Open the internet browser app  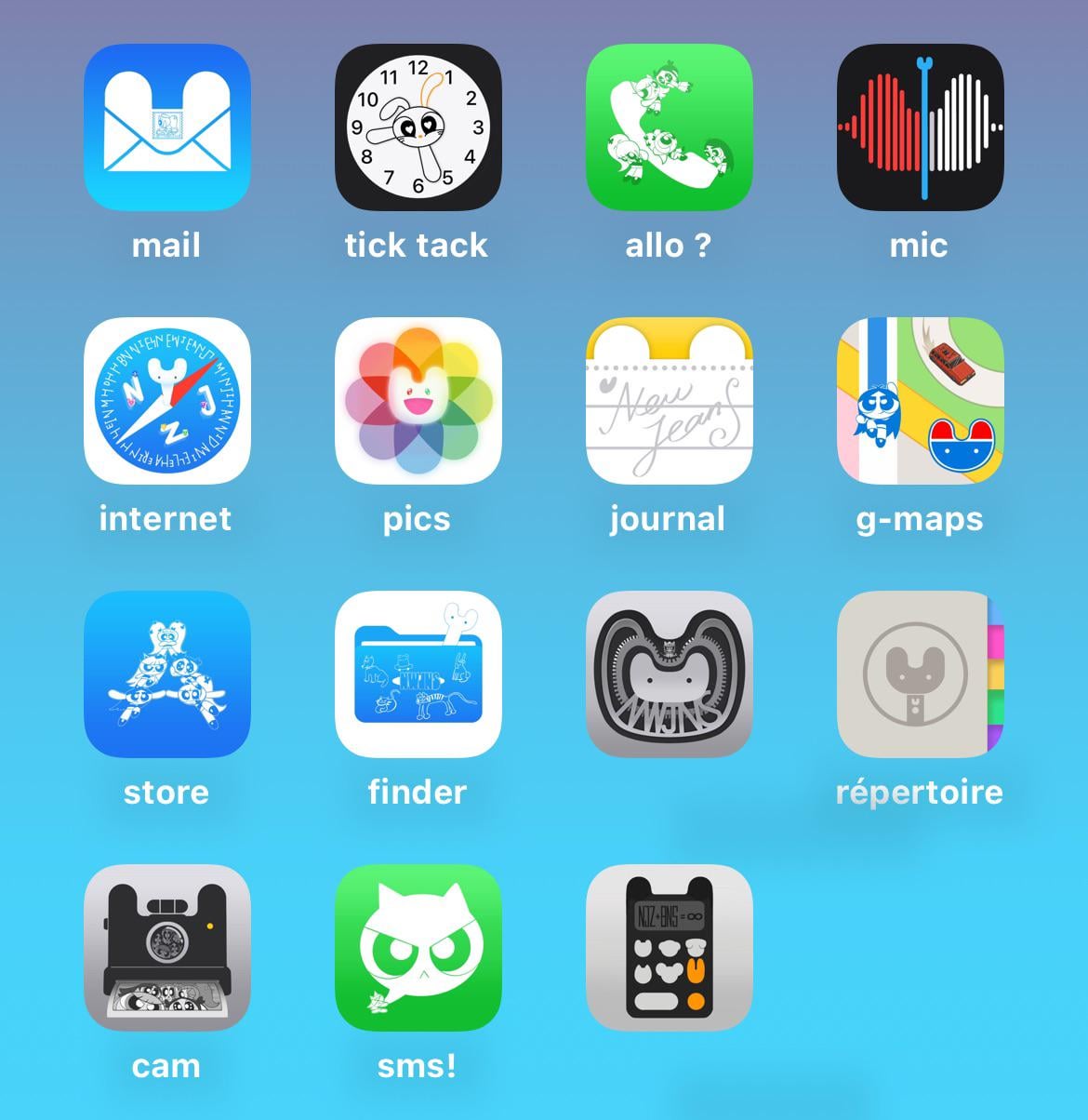pyautogui.click(x=167, y=401)
